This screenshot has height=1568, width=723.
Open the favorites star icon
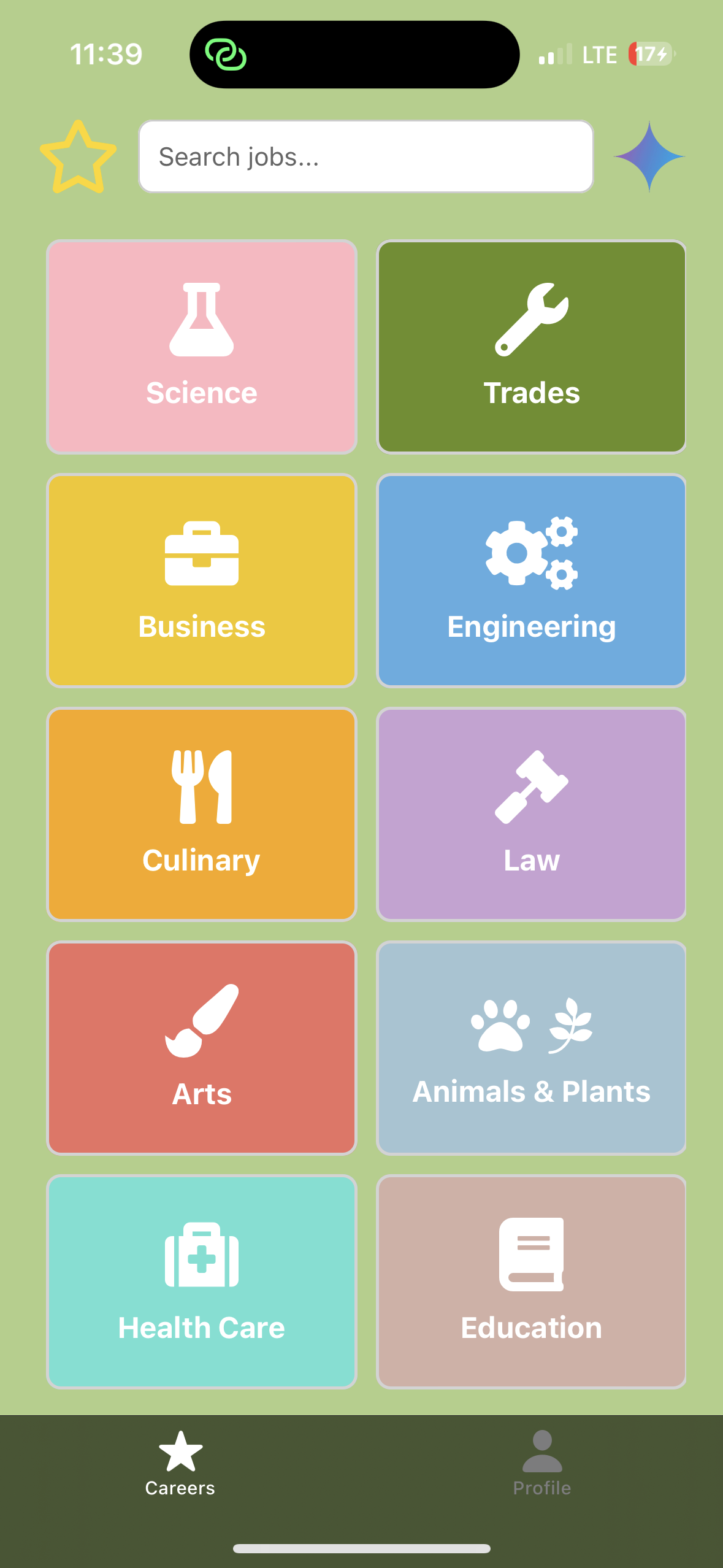(78, 157)
